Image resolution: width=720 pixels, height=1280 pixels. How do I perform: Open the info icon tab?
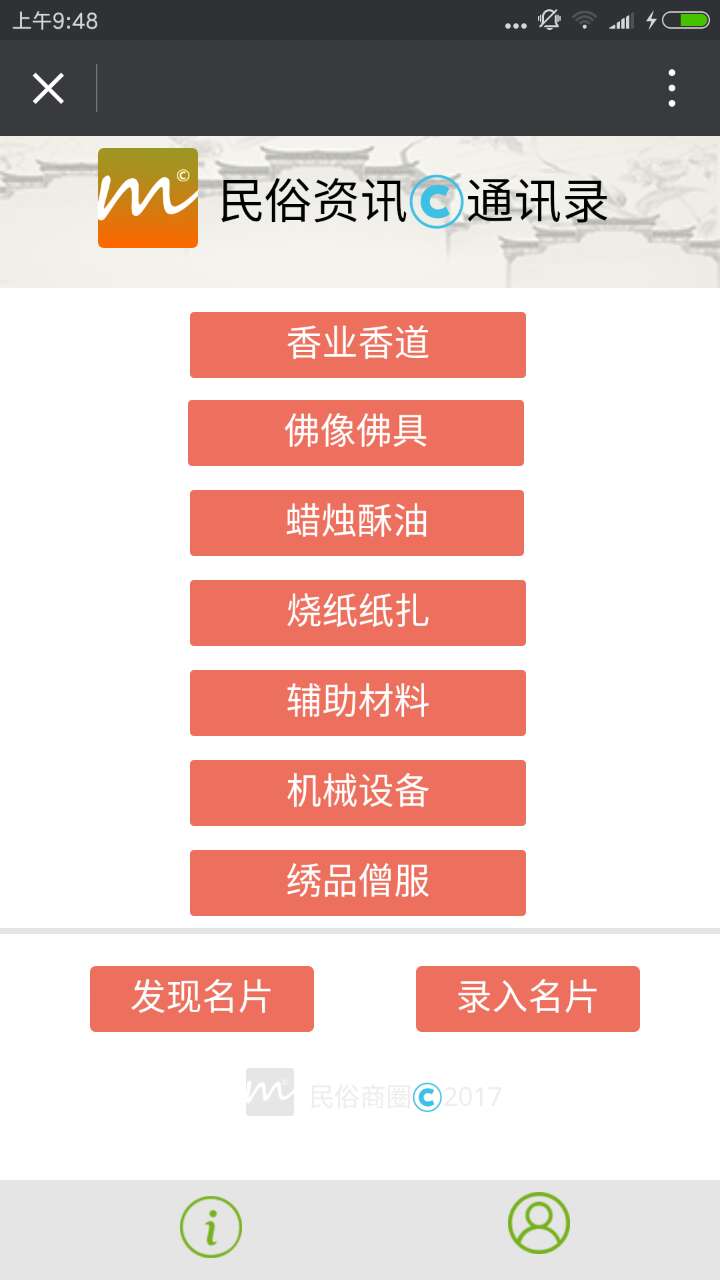tap(211, 1226)
